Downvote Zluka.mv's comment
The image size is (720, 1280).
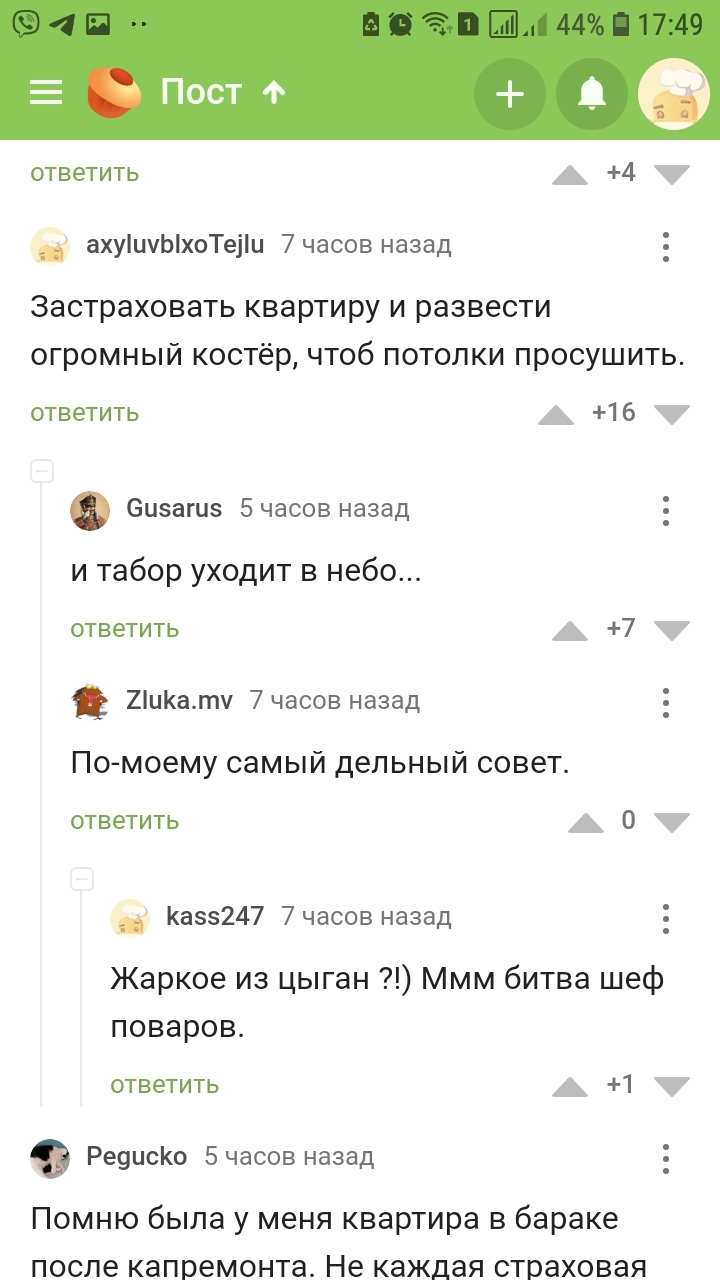672,822
